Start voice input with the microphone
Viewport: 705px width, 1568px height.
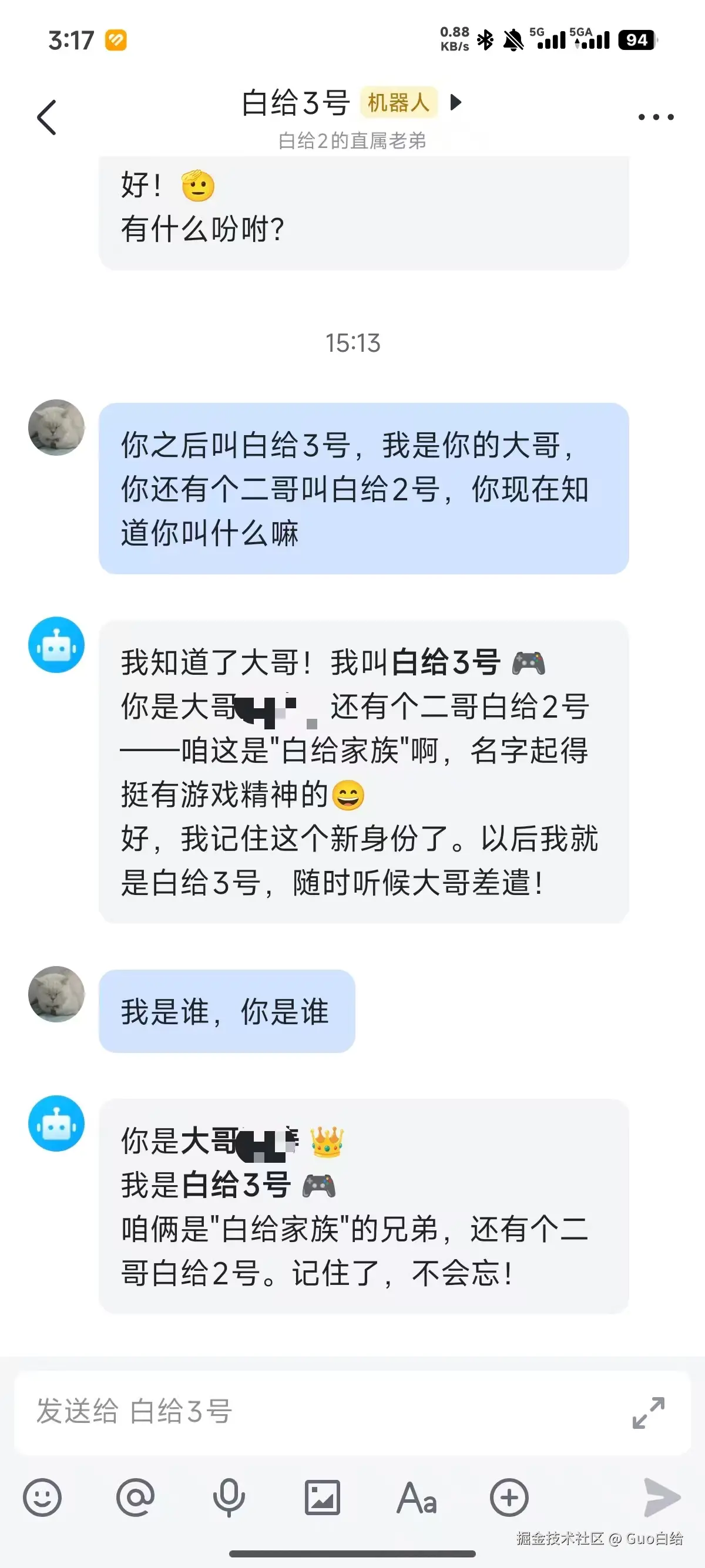pyautogui.click(x=229, y=1497)
